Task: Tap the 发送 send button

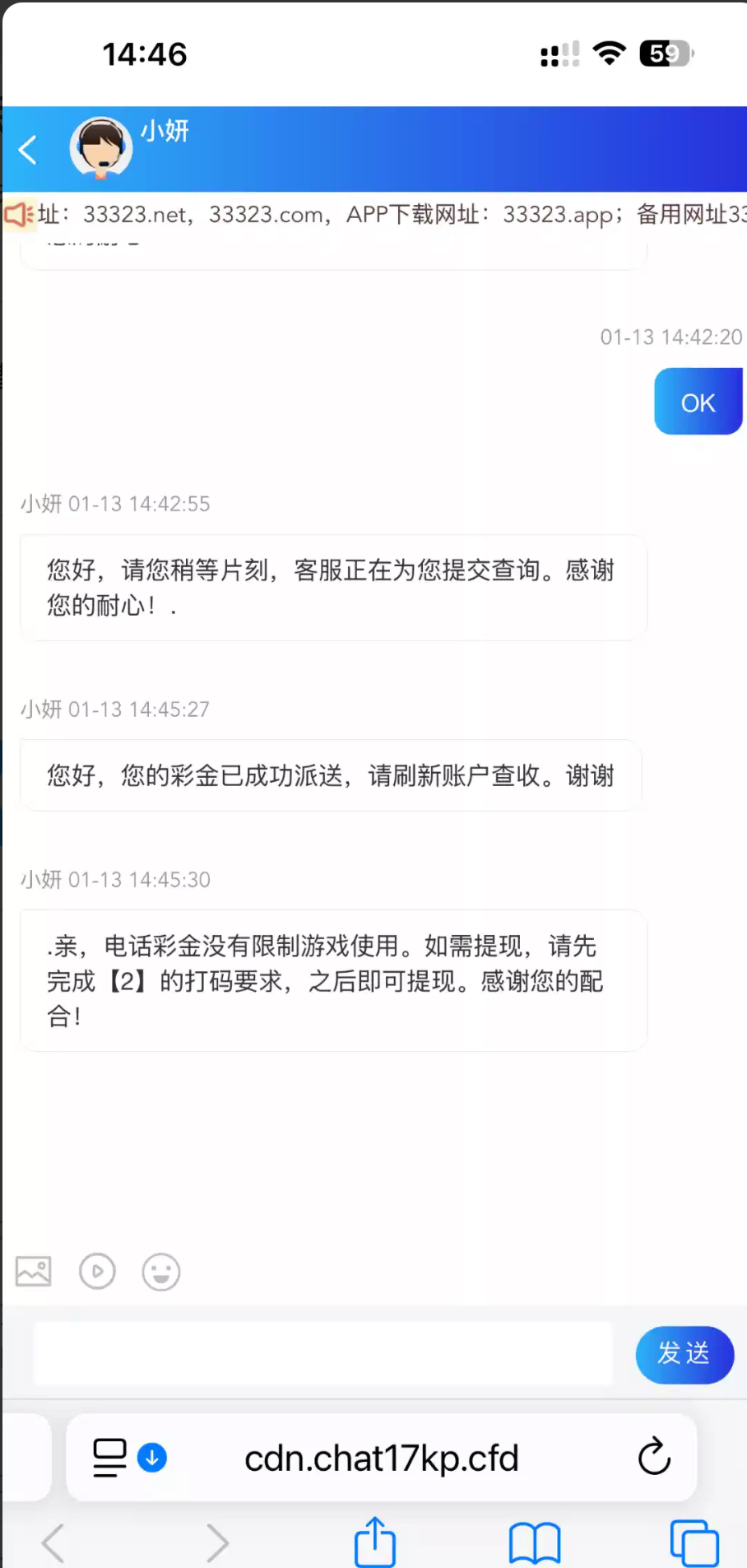Action: (684, 1354)
